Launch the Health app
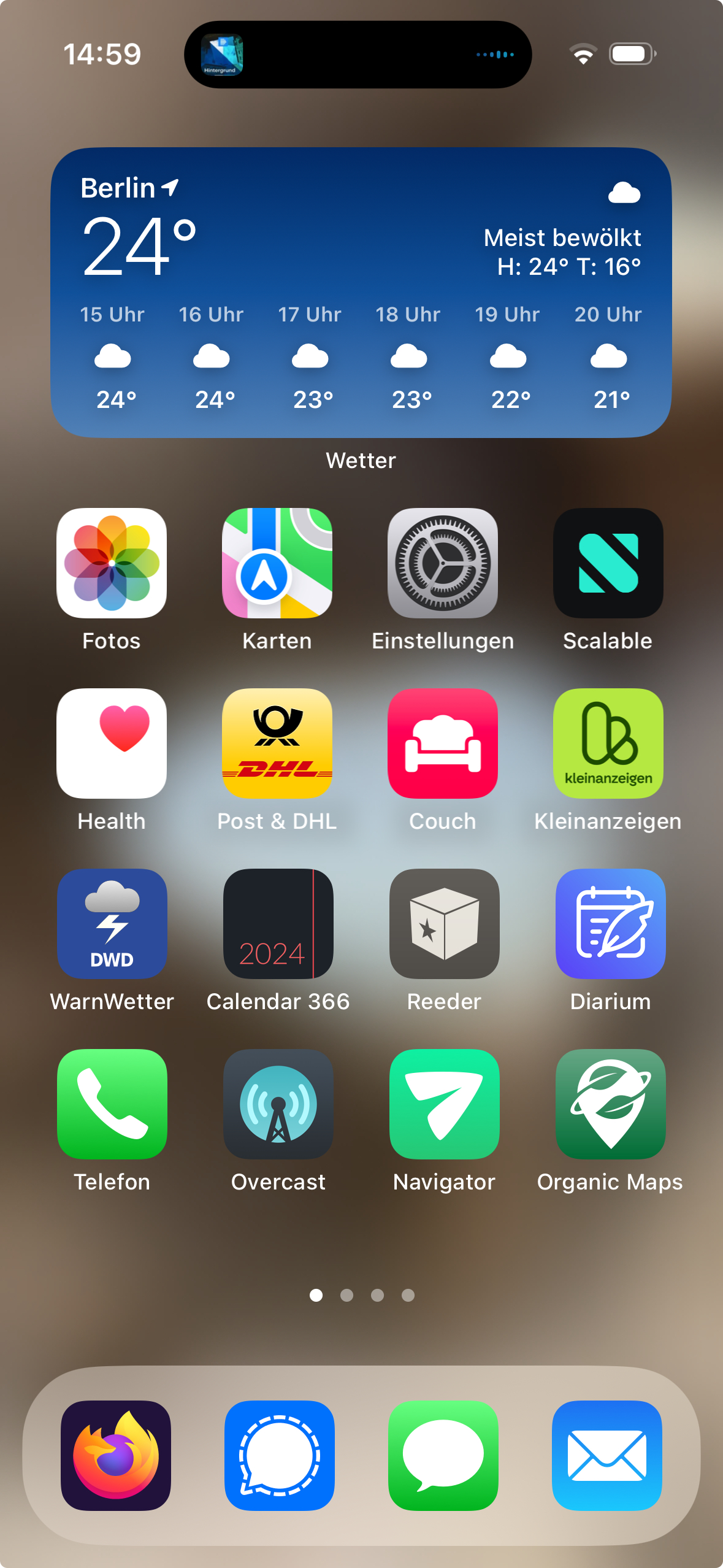The width and height of the screenshot is (723, 1568). [x=112, y=744]
